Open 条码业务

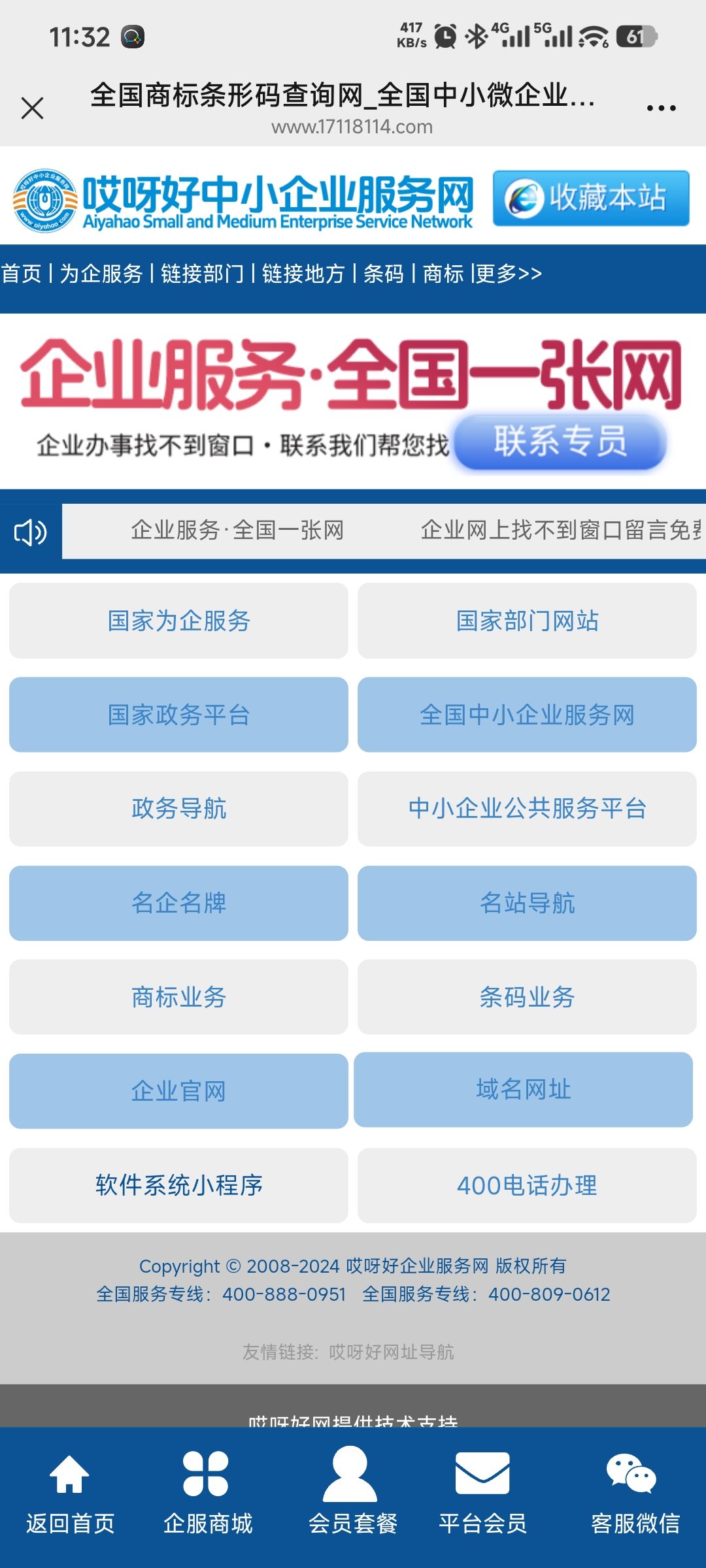pos(527,997)
